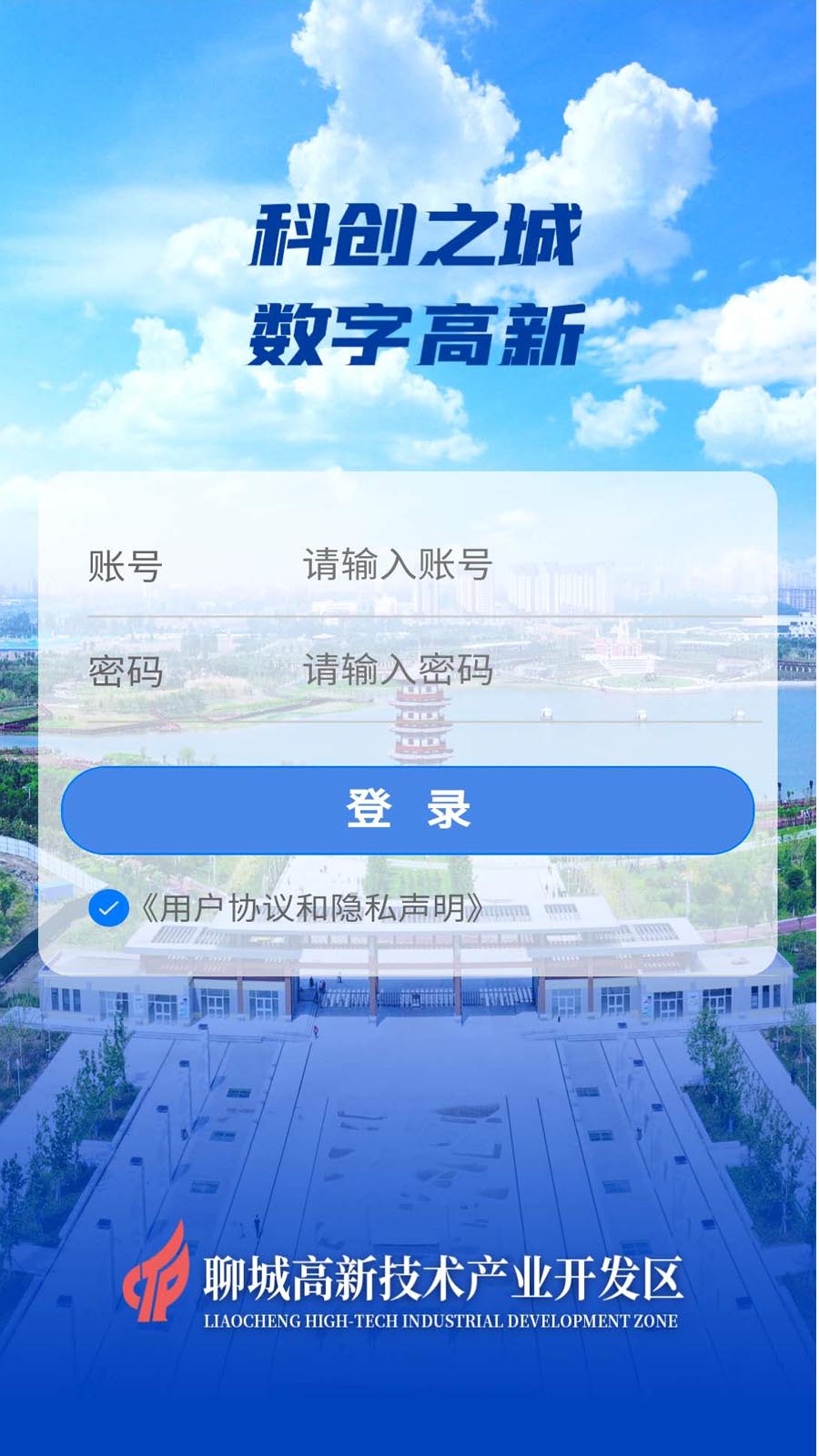Focus the 密码 (password) input field
This screenshot has width=819, height=1456.
[x=528, y=671]
